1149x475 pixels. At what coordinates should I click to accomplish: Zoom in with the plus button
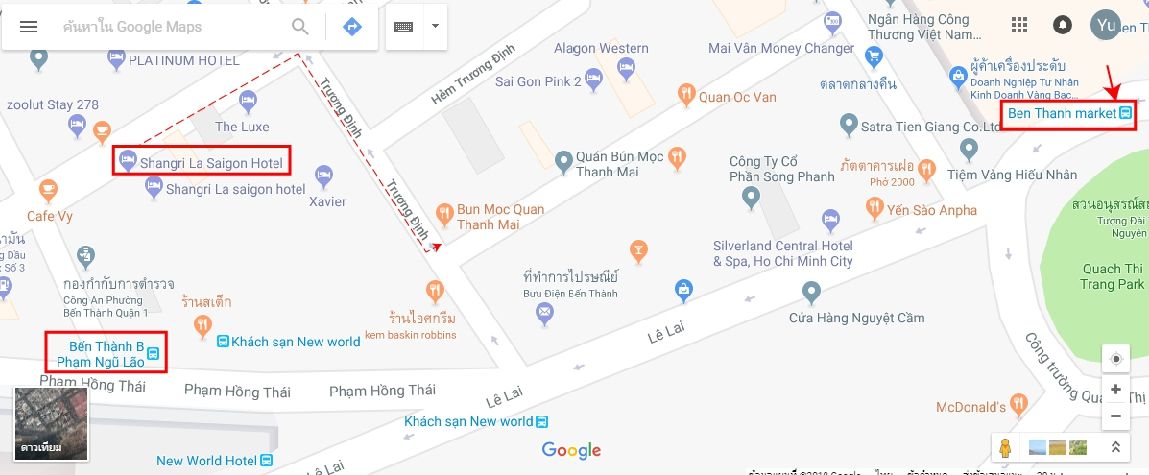[1116, 390]
